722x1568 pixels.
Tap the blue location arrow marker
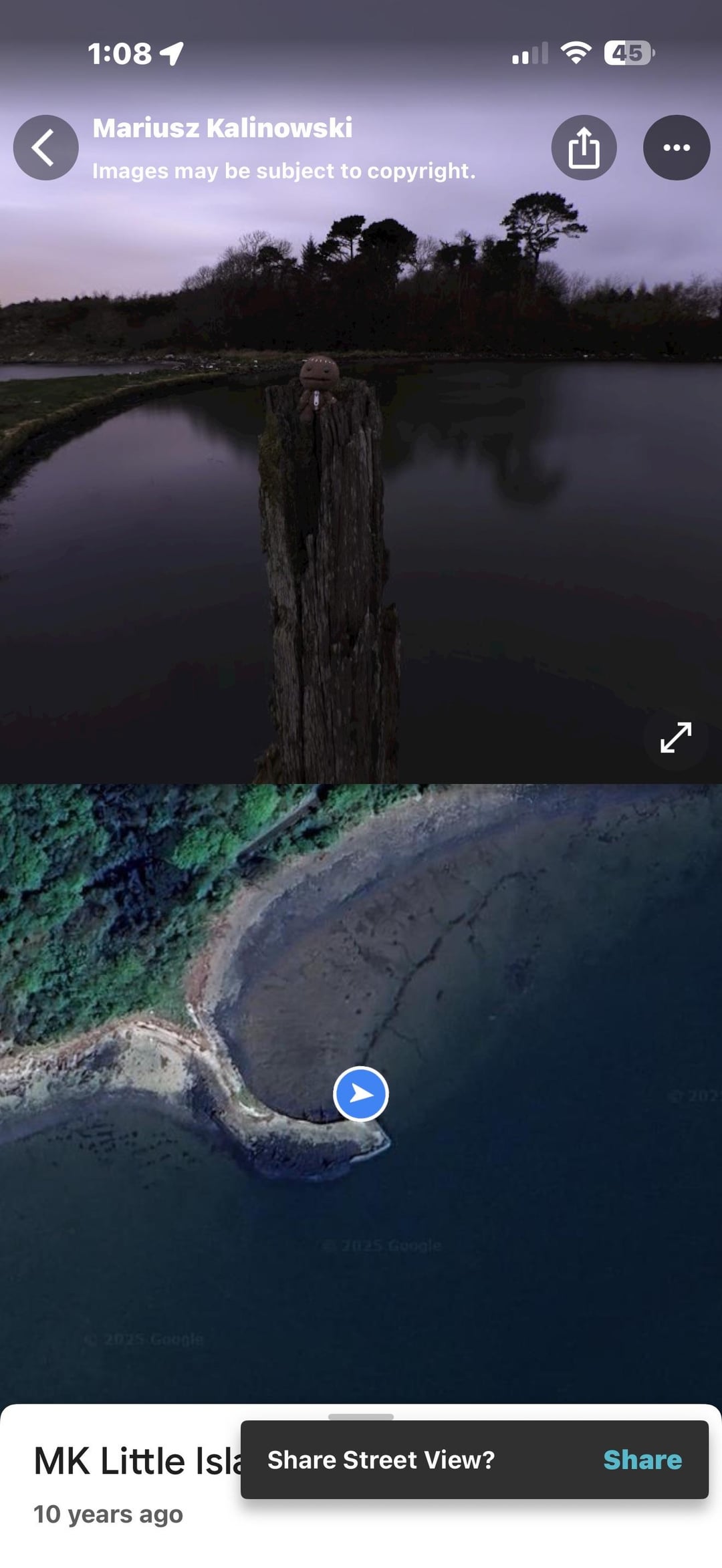point(361,1093)
